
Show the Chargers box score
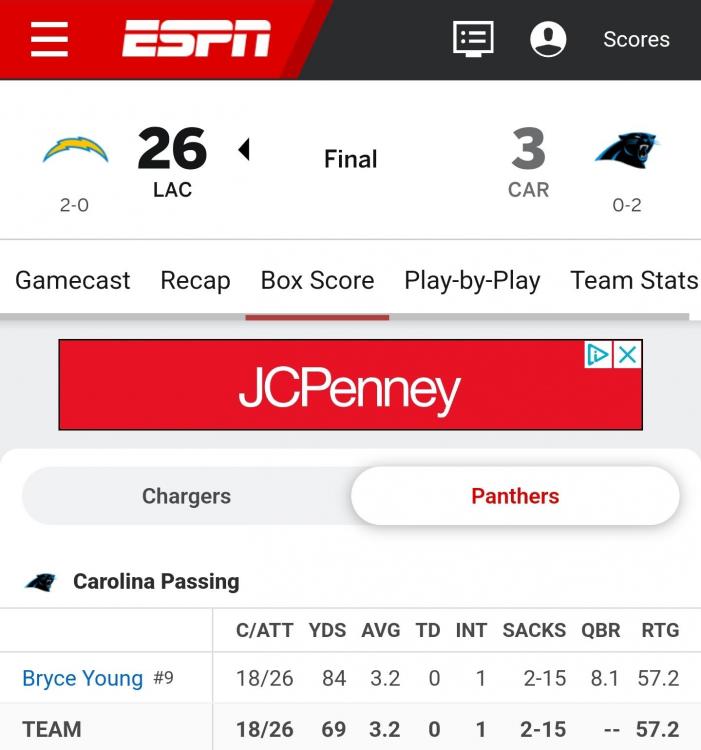click(186, 496)
